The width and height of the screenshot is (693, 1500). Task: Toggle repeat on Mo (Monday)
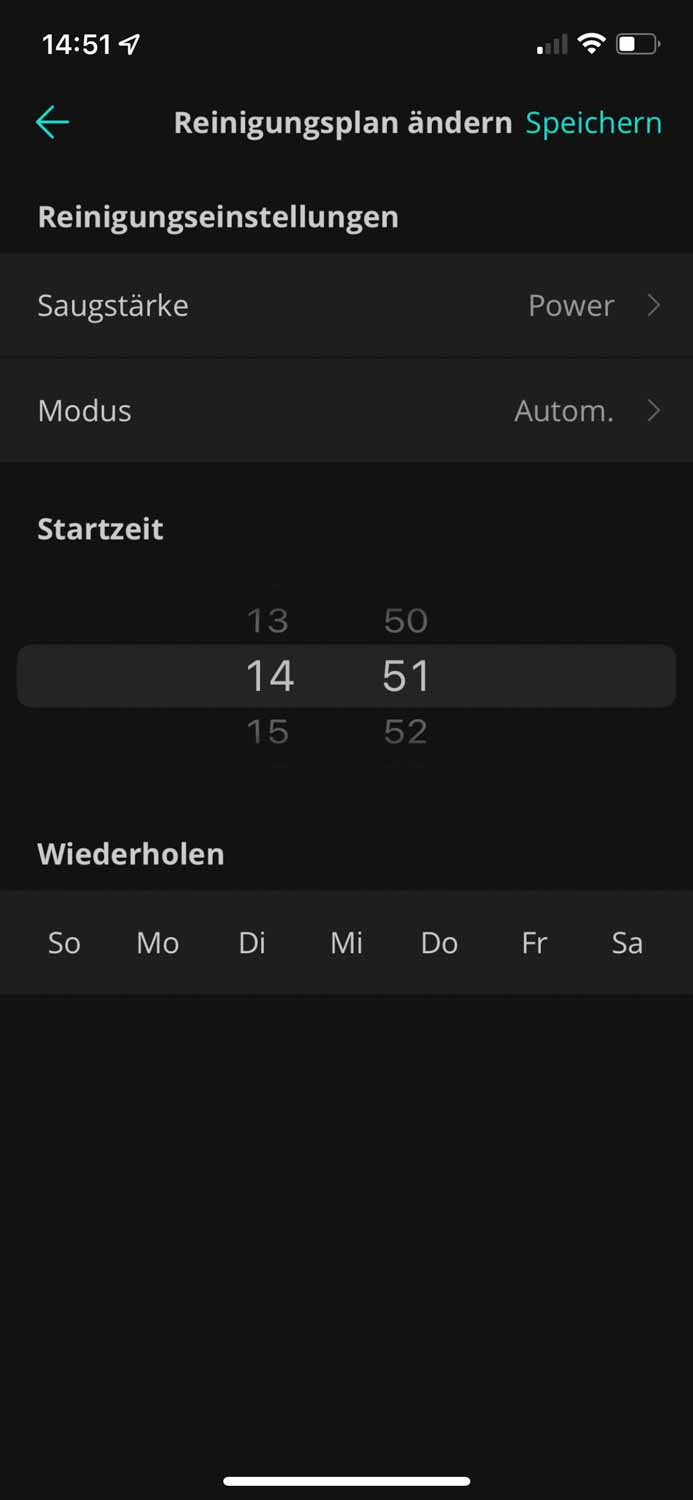tap(158, 943)
